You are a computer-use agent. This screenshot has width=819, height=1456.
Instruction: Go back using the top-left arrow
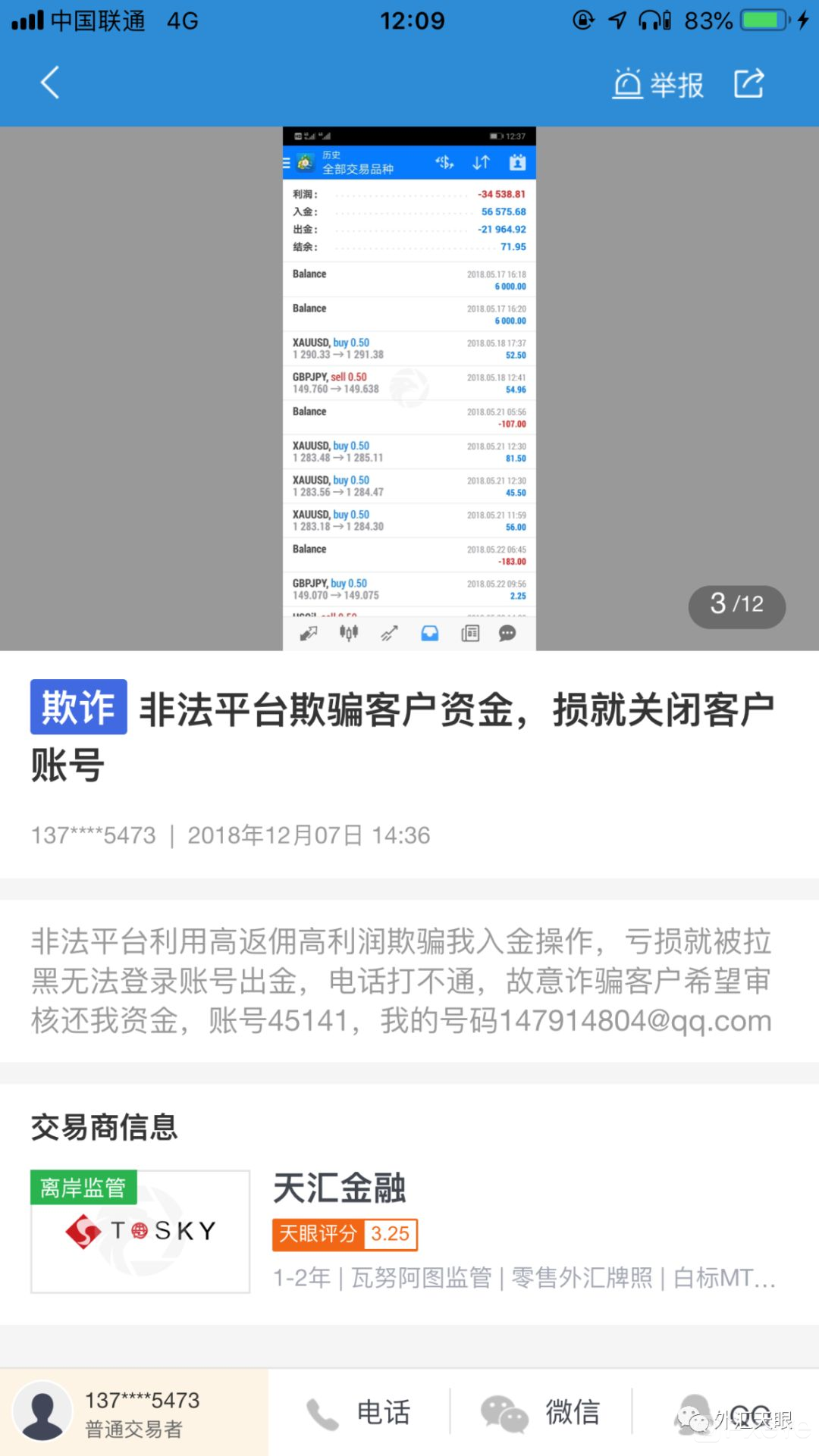pyautogui.click(x=50, y=83)
